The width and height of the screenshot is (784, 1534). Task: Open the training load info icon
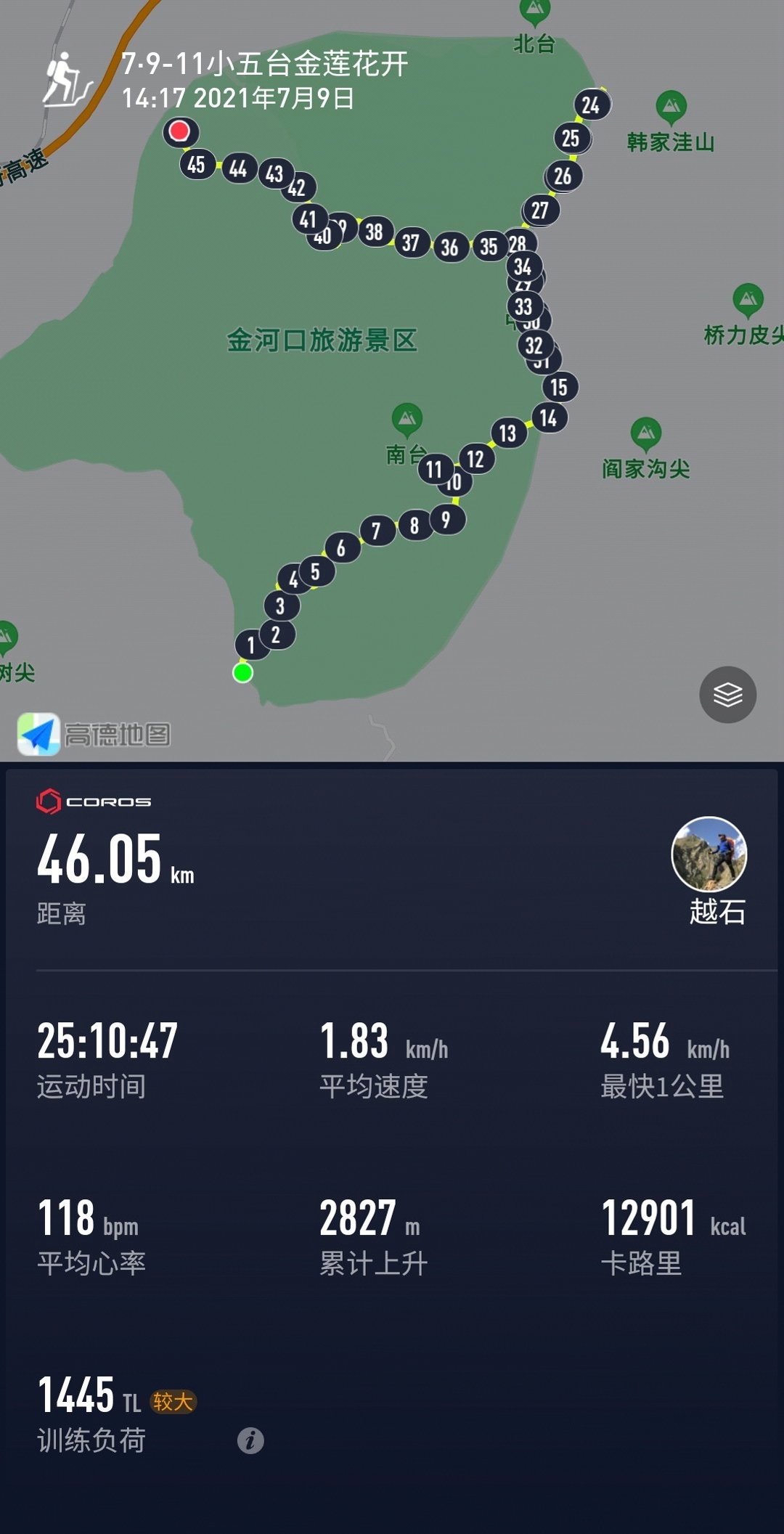tap(250, 1440)
